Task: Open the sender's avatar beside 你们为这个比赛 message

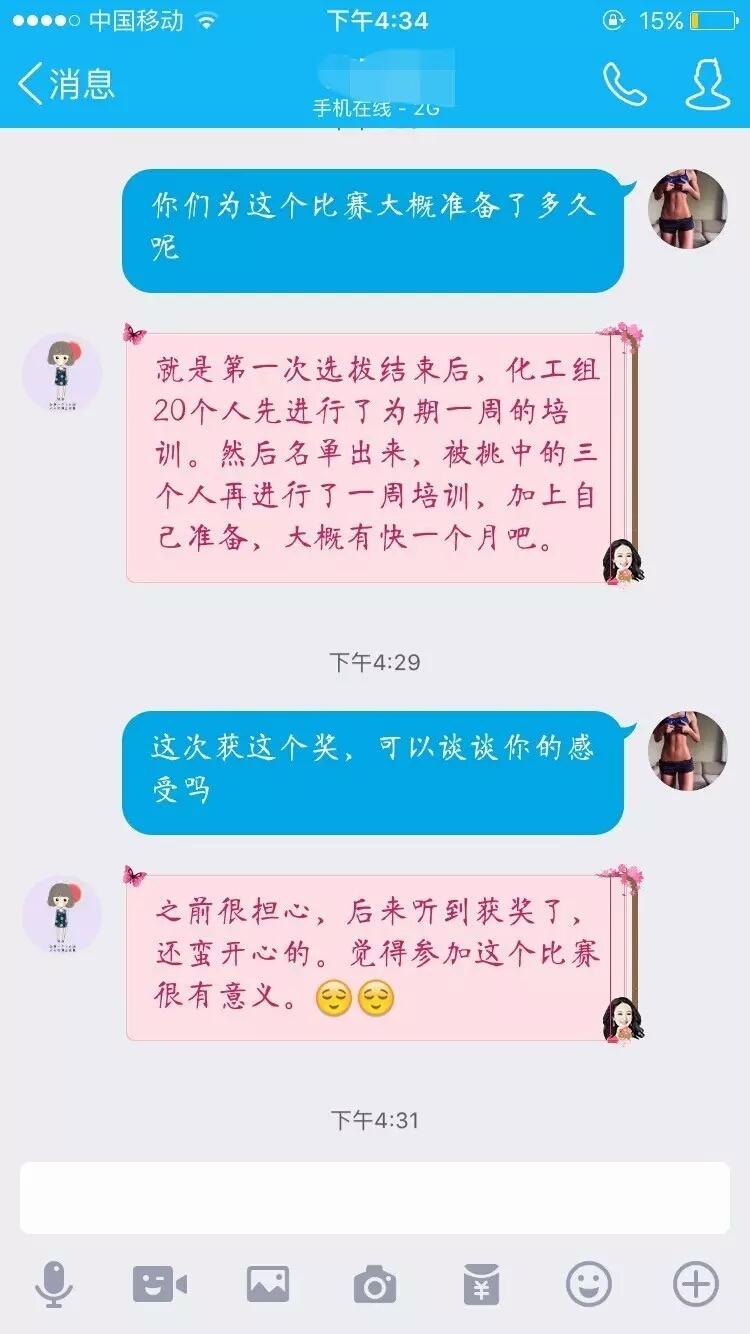Action: coord(688,208)
